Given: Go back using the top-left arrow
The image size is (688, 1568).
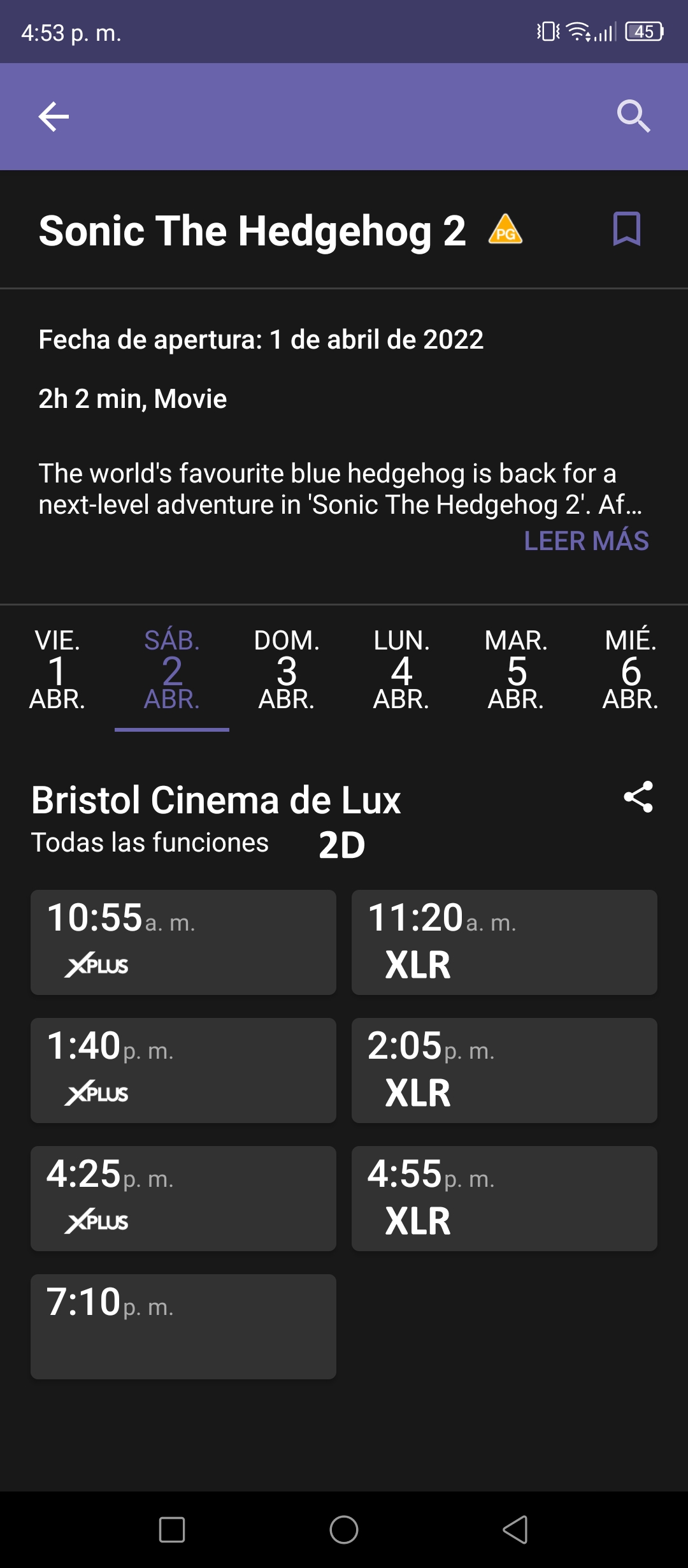Looking at the screenshot, I should [x=54, y=117].
